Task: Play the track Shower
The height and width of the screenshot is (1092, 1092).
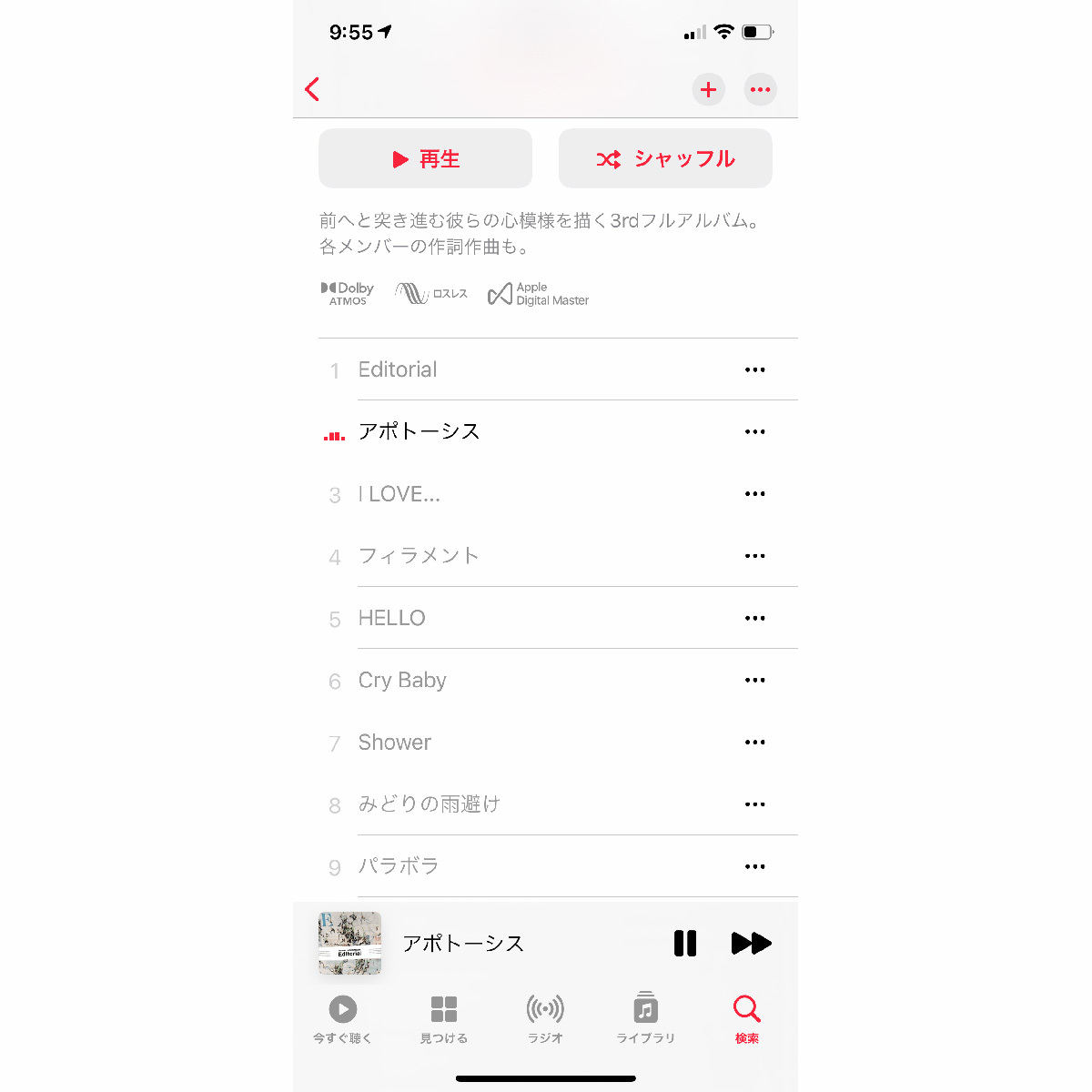Action: click(x=395, y=743)
